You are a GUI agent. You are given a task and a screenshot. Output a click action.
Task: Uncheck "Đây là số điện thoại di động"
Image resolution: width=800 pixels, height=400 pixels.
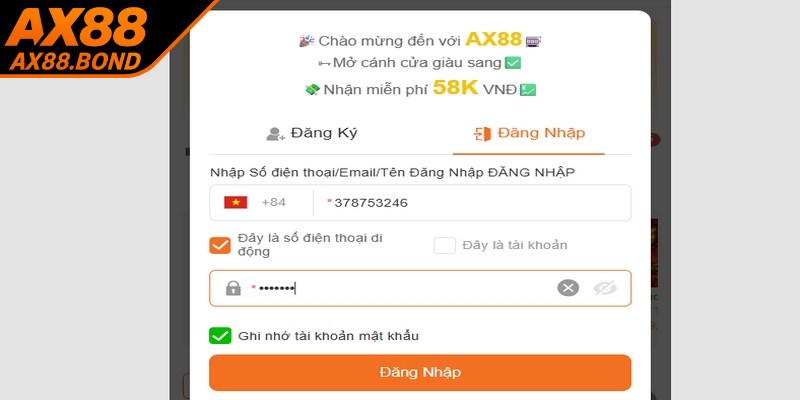click(220, 245)
